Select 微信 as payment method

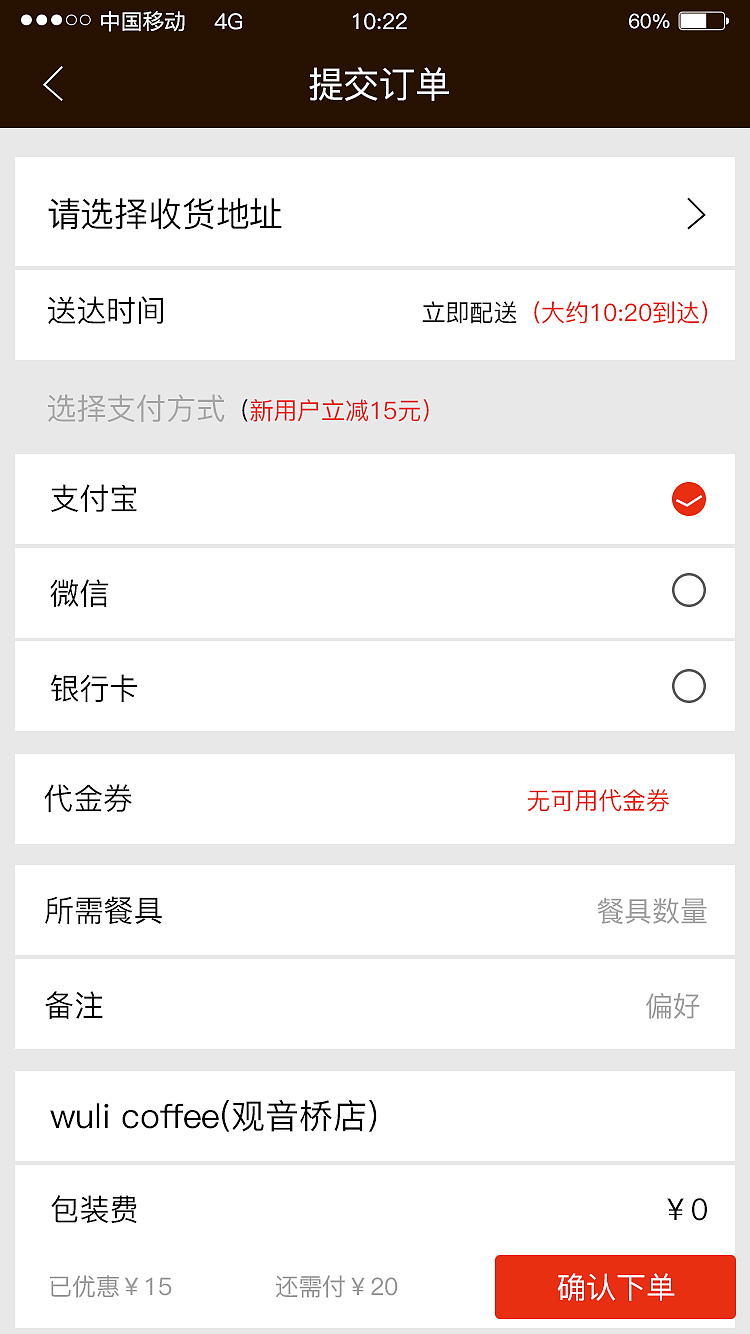coord(688,590)
